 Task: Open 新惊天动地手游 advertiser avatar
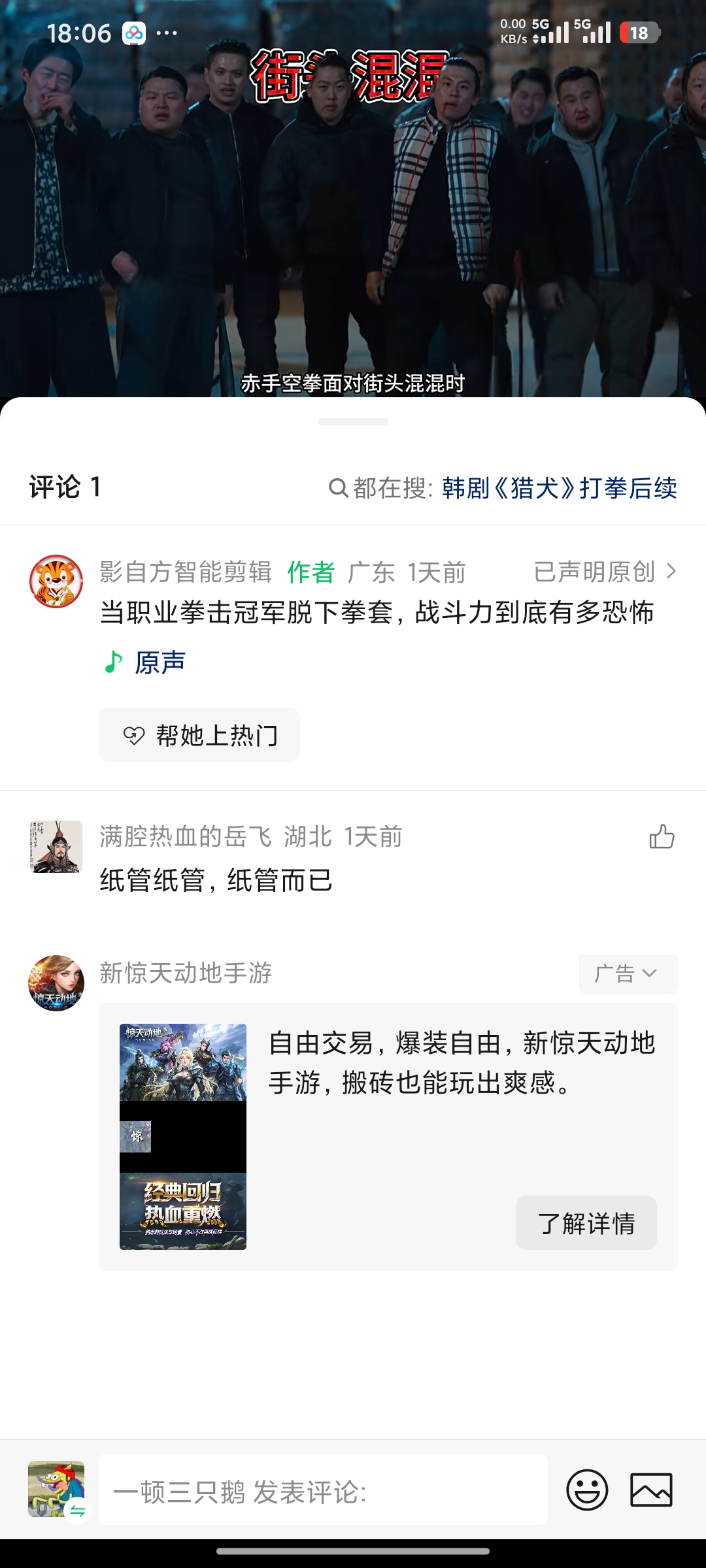[x=56, y=983]
